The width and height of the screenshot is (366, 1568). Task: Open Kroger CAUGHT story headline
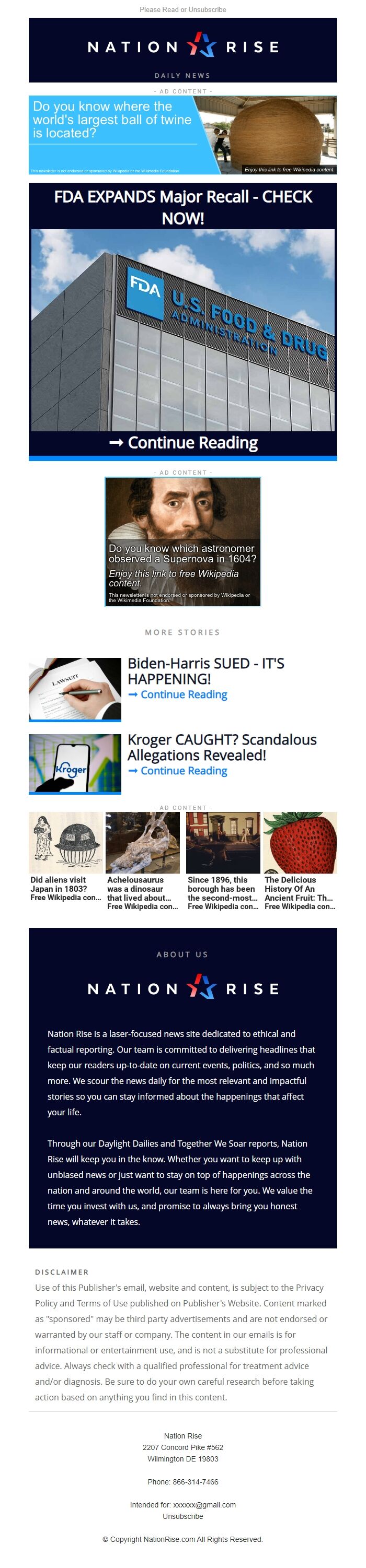(222, 747)
